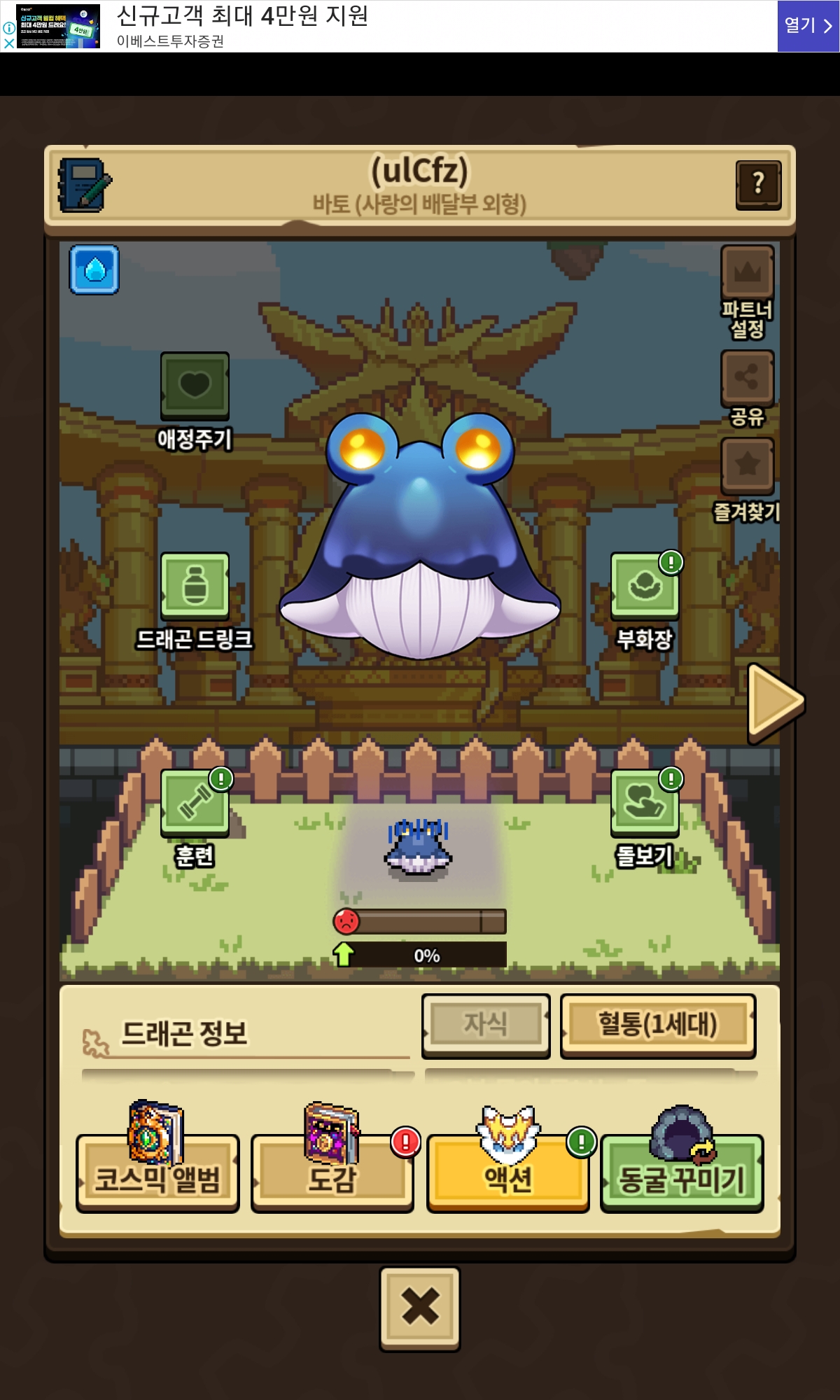
Task: Tap 공유 to share the dragon
Action: tap(747, 379)
